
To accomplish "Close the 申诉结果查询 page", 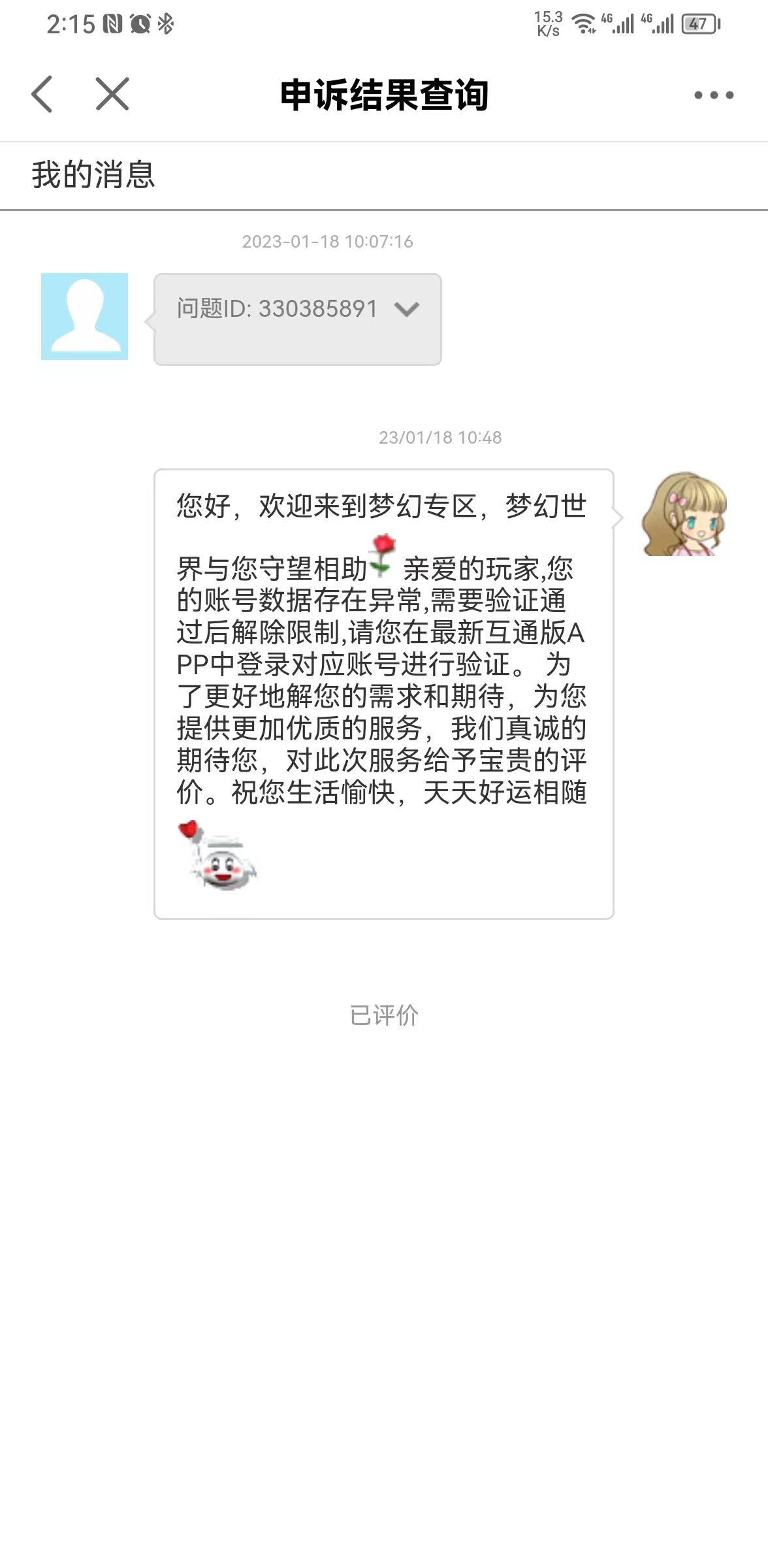I will point(112,94).
